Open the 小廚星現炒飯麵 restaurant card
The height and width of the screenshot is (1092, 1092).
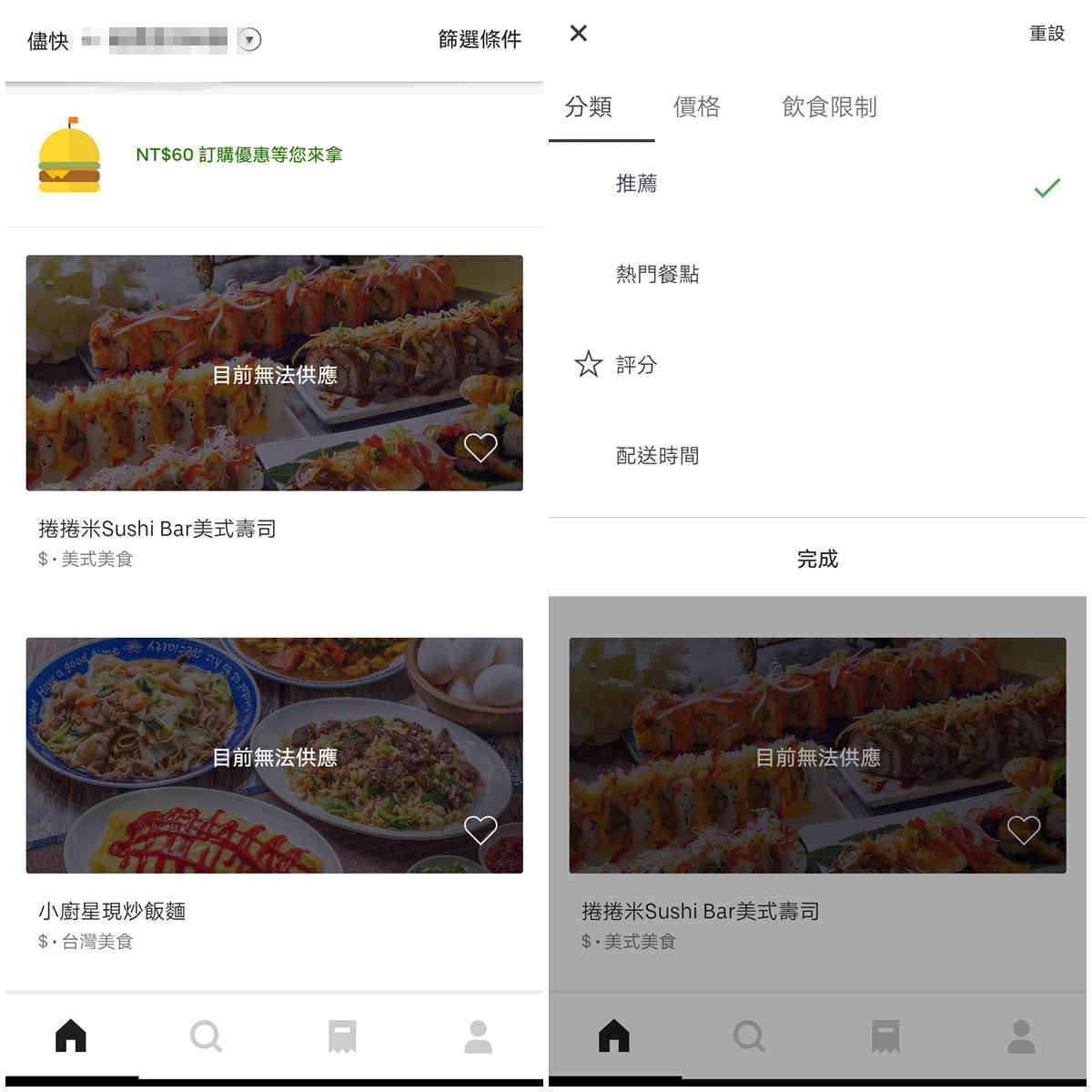pyautogui.click(x=274, y=755)
